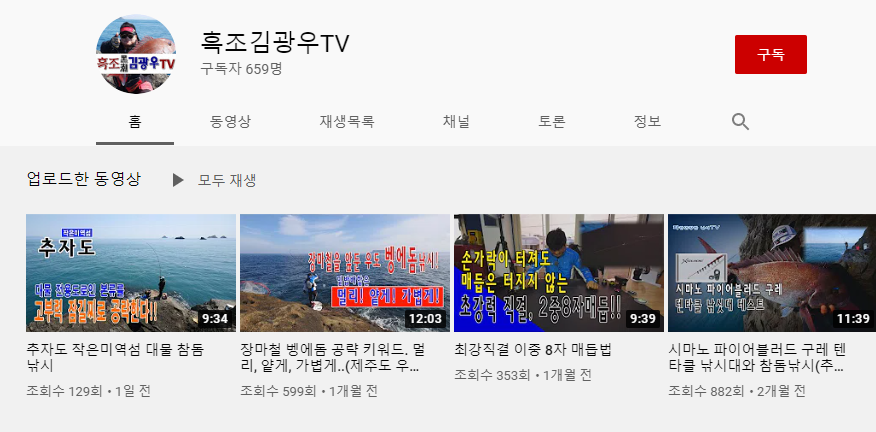876x432 pixels.
Task: Open the 시마노 파이어블러드 구레 video
Action: tap(773, 272)
